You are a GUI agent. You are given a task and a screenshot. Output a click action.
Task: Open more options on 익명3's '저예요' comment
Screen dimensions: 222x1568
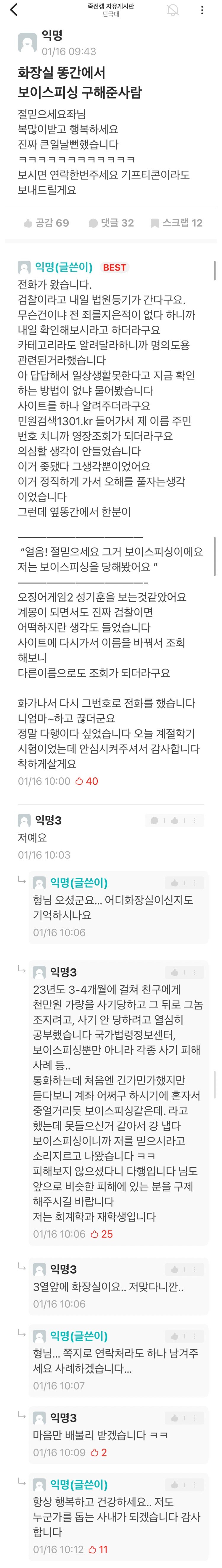(x=195, y=821)
